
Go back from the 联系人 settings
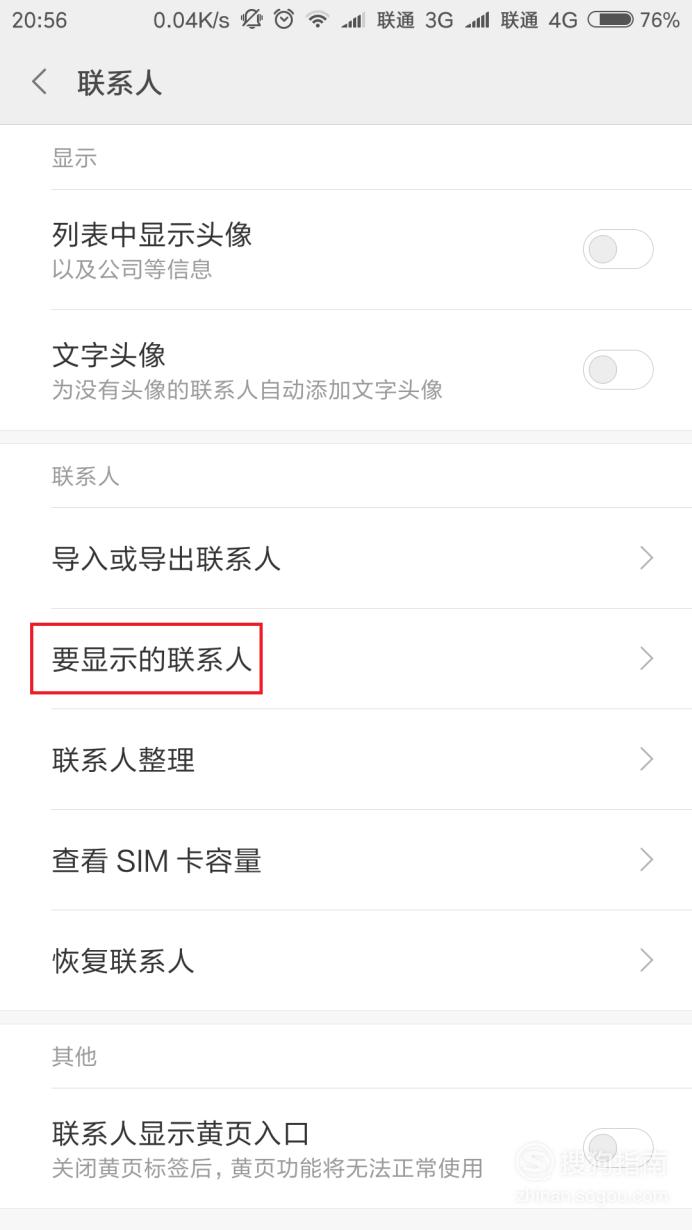pos(40,82)
